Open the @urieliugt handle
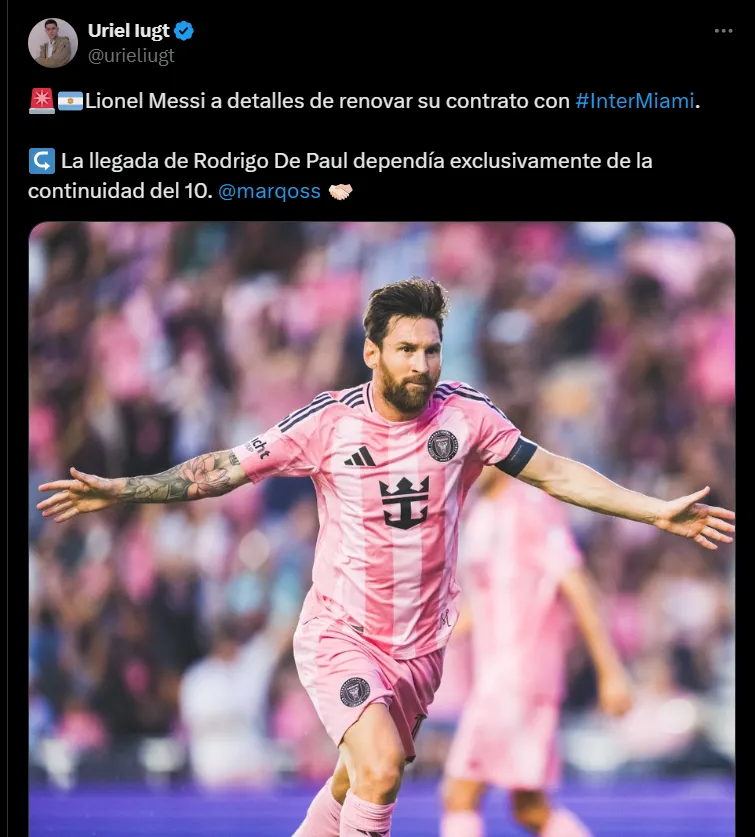Viewport: 755px width, 837px height. (x=131, y=56)
